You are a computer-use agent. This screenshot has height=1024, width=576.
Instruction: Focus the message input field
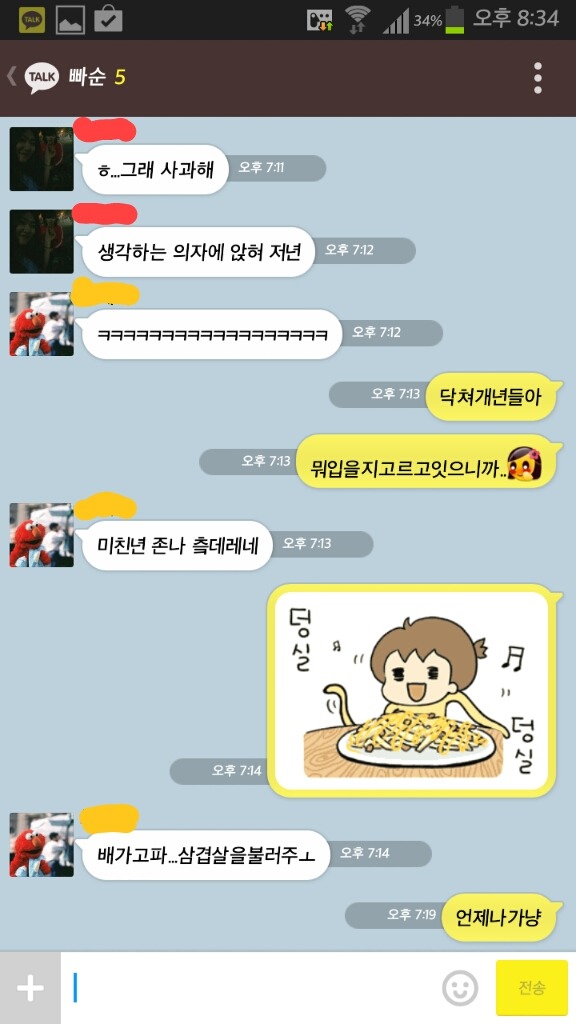click(x=251, y=988)
